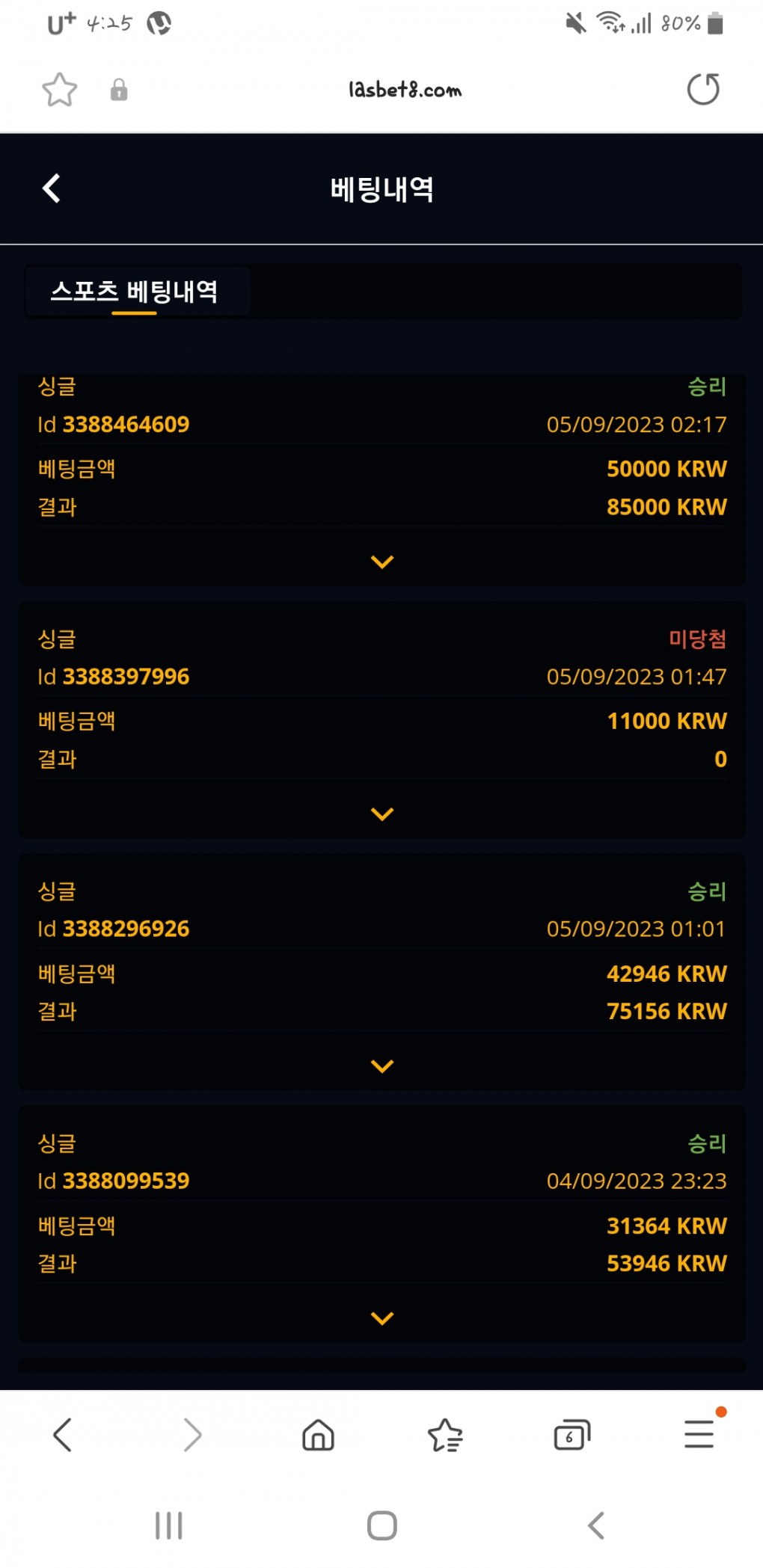Return to the phone home screen
Image resolution: width=763 pixels, height=1568 pixels.
coord(381,1525)
